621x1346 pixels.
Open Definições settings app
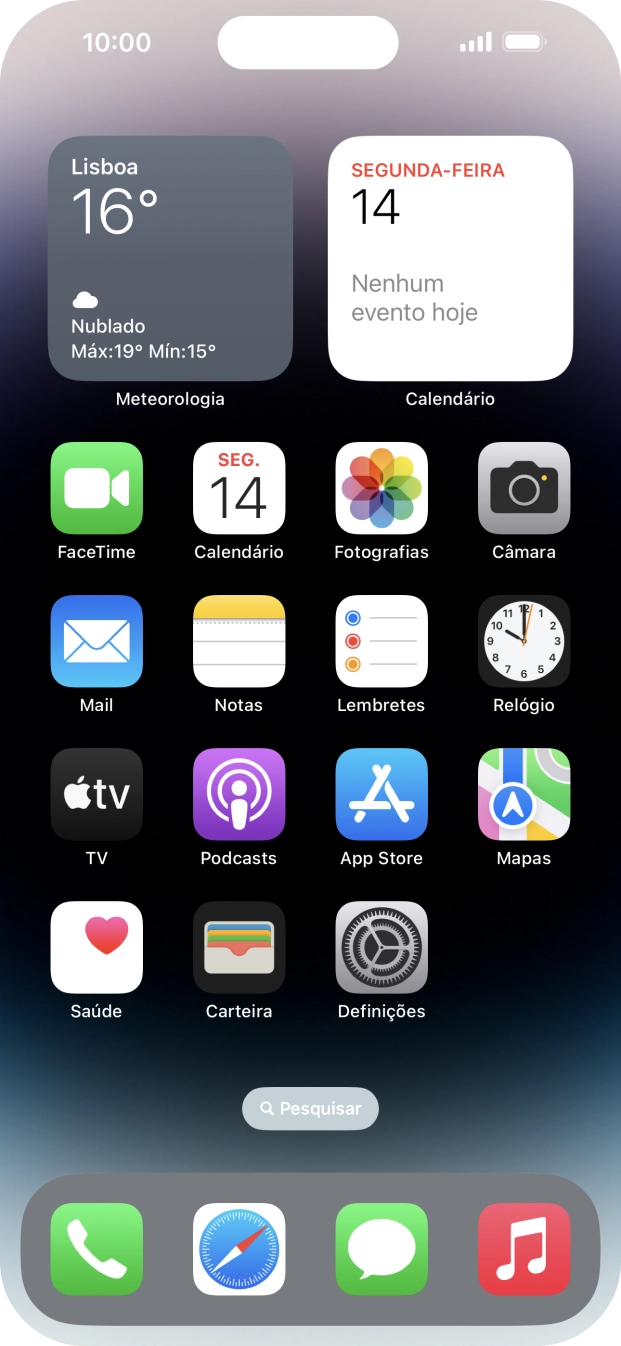(381, 947)
